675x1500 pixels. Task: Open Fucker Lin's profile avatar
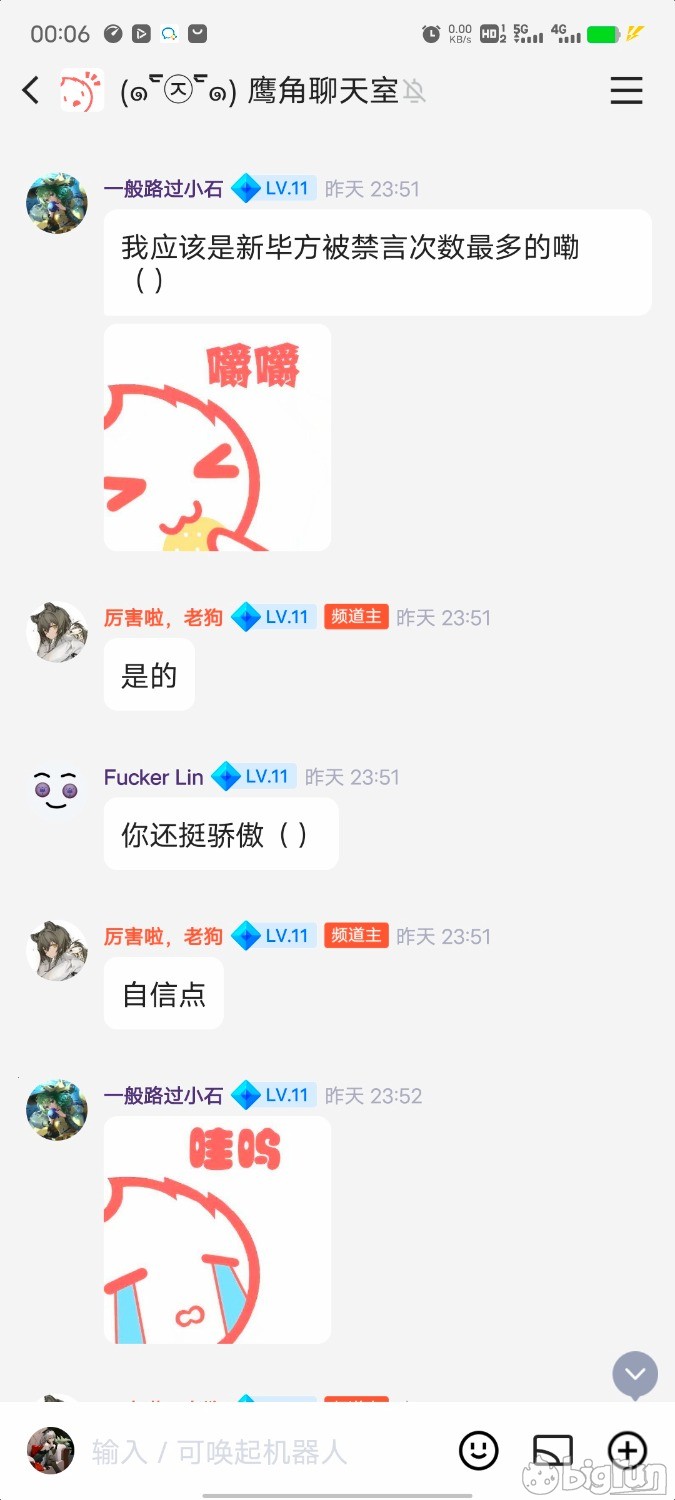[x=56, y=789]
